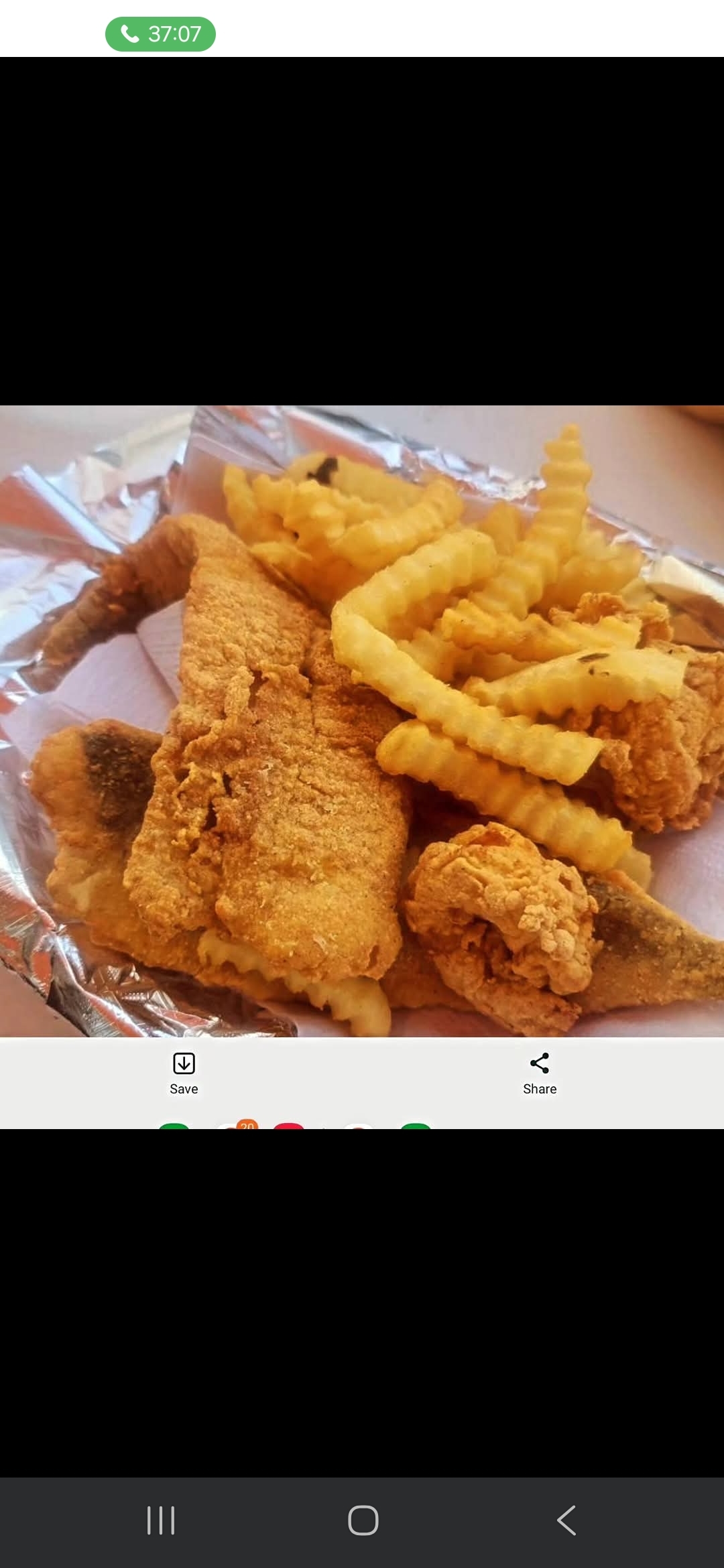Go back using the navigation bar
The image size is (724, 1568).
pyautogui.click(x=566, y=1520)
